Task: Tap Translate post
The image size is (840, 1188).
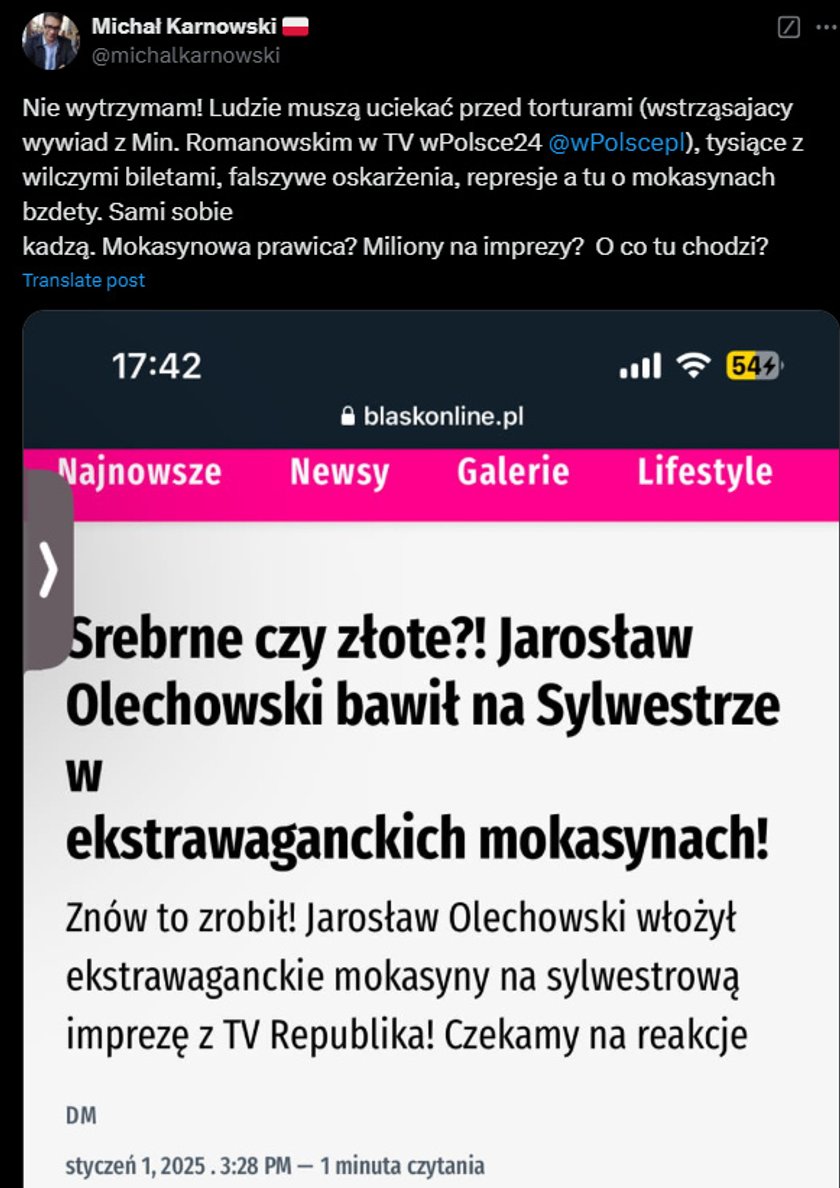Action: tap(84, 280)
